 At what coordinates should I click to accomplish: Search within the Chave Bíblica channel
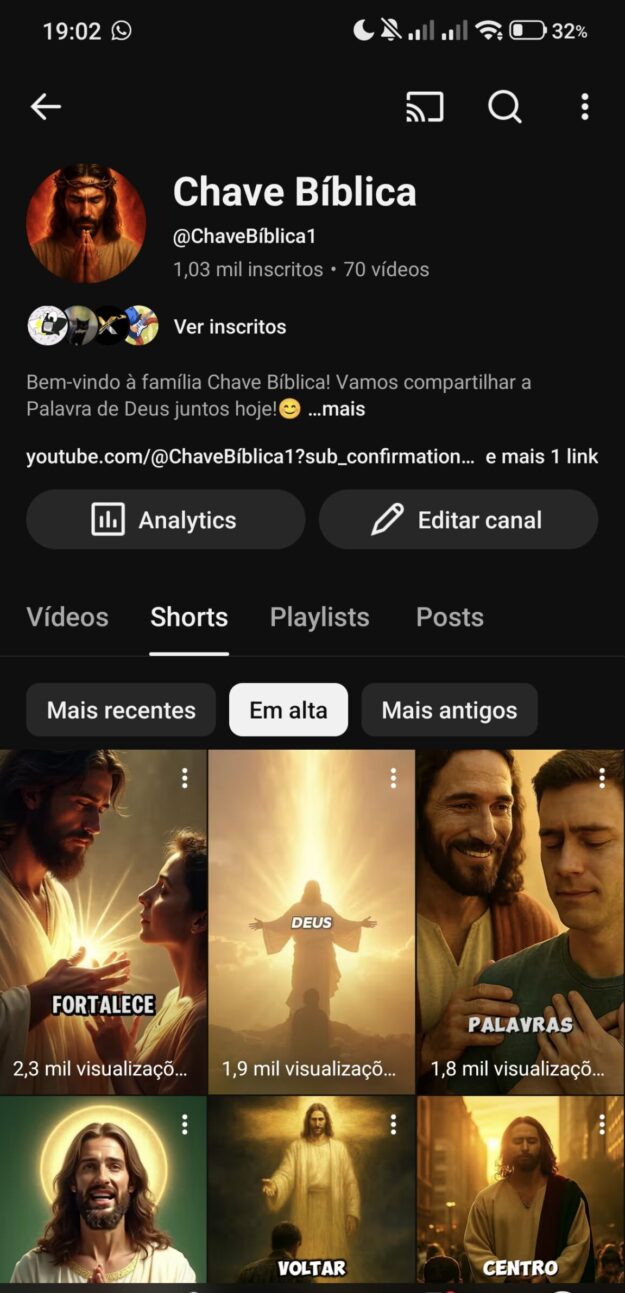(x=504, y=107)
